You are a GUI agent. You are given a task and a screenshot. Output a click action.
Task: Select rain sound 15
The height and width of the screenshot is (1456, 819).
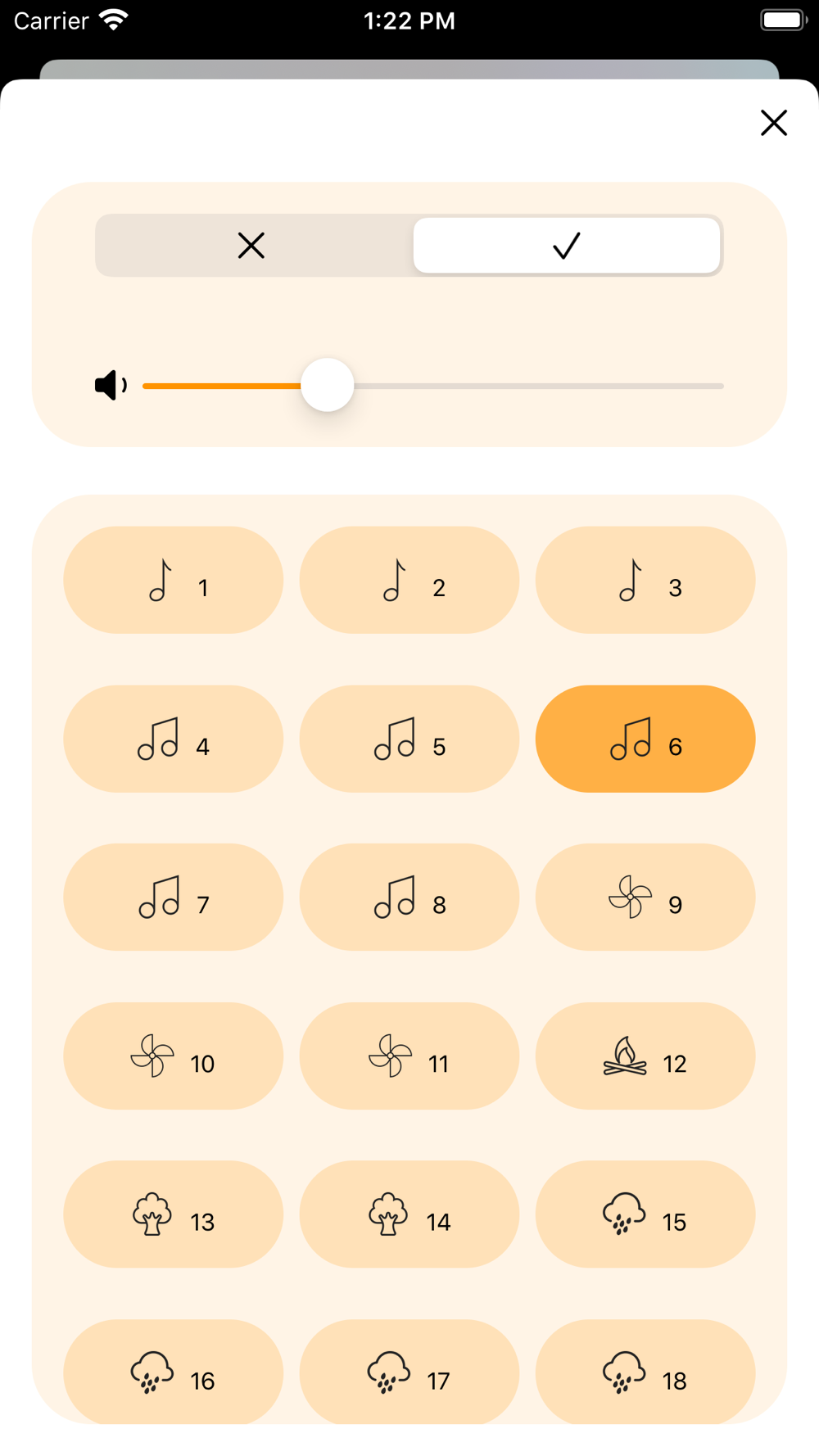click(645, 1214)
